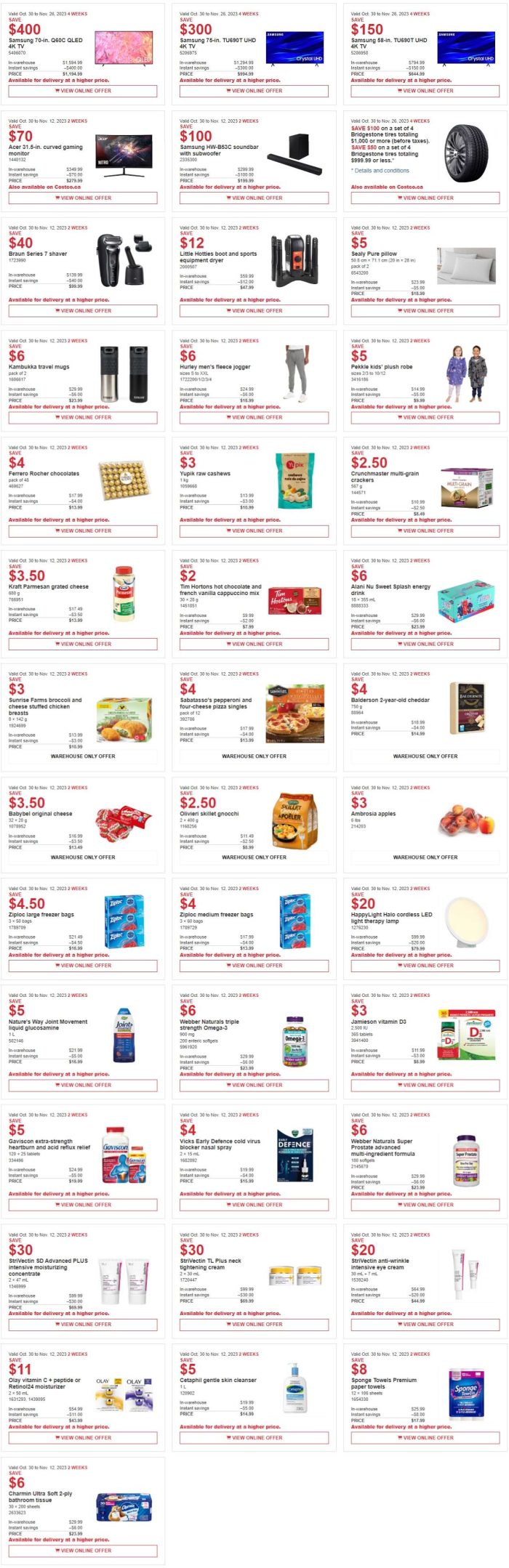View online offer for Kraft Parmesan grated cheese
Screen dimensions: 509x1568
tap(83, 644)
